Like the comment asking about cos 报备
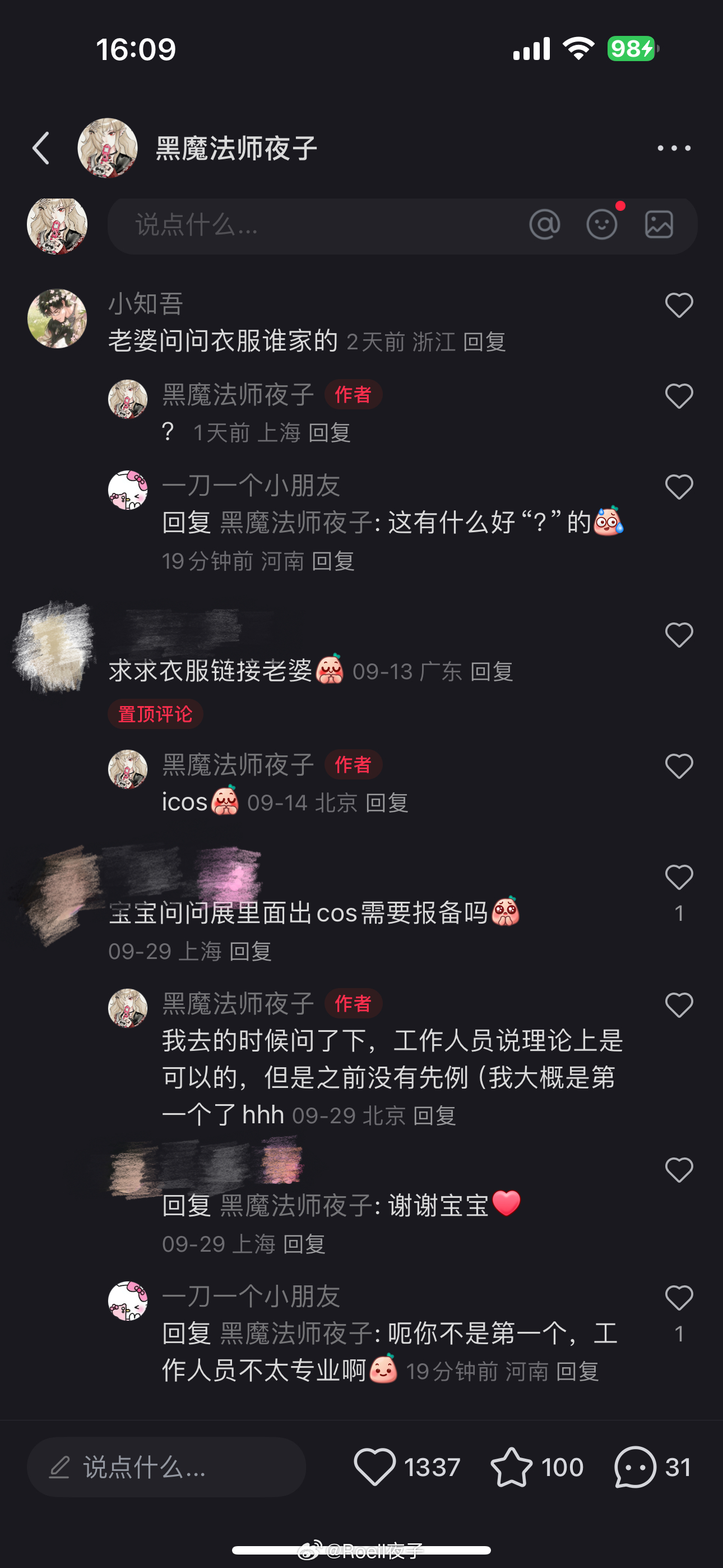 [x=679, y=878]
